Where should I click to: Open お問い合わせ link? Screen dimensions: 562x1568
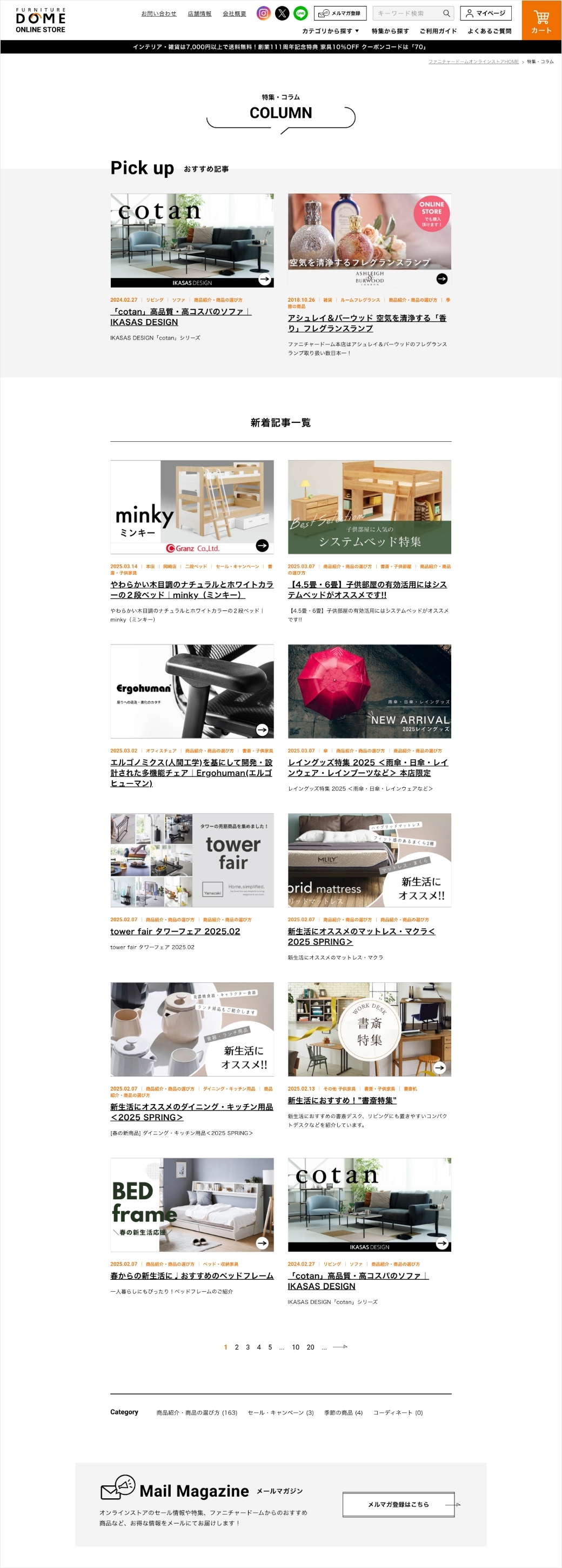pos(159,14)
